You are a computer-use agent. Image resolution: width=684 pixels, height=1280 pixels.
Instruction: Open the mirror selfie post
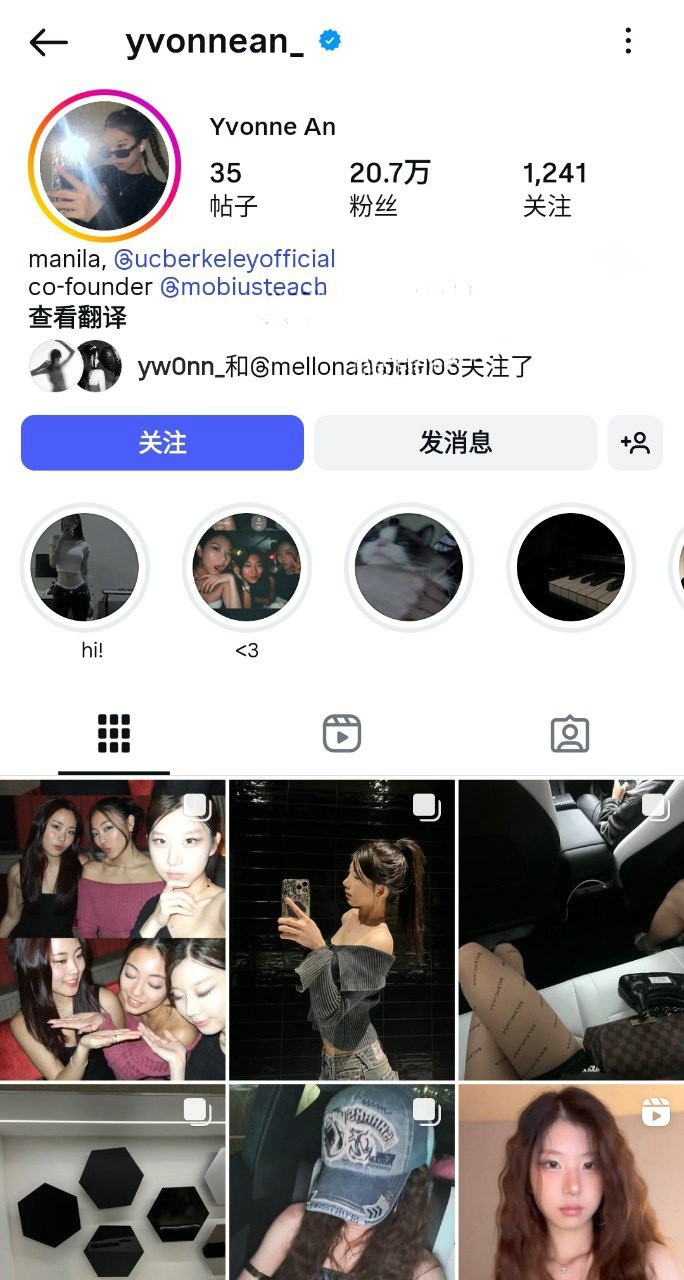[341, 930]
